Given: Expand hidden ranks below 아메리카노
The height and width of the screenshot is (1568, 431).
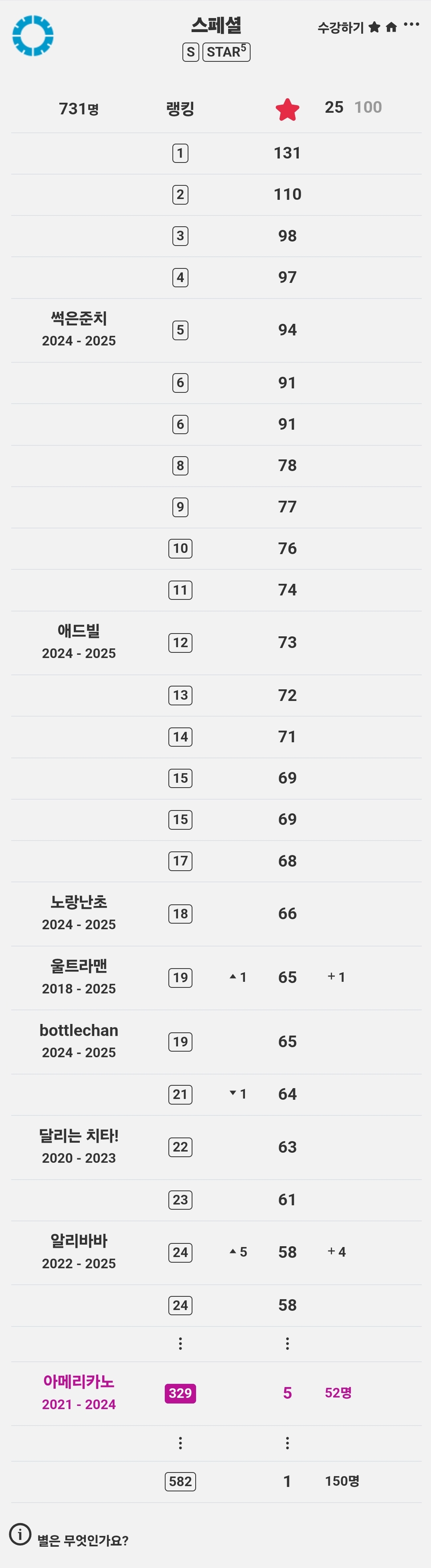Looking at the screenshot, I should pos(216,1443).
